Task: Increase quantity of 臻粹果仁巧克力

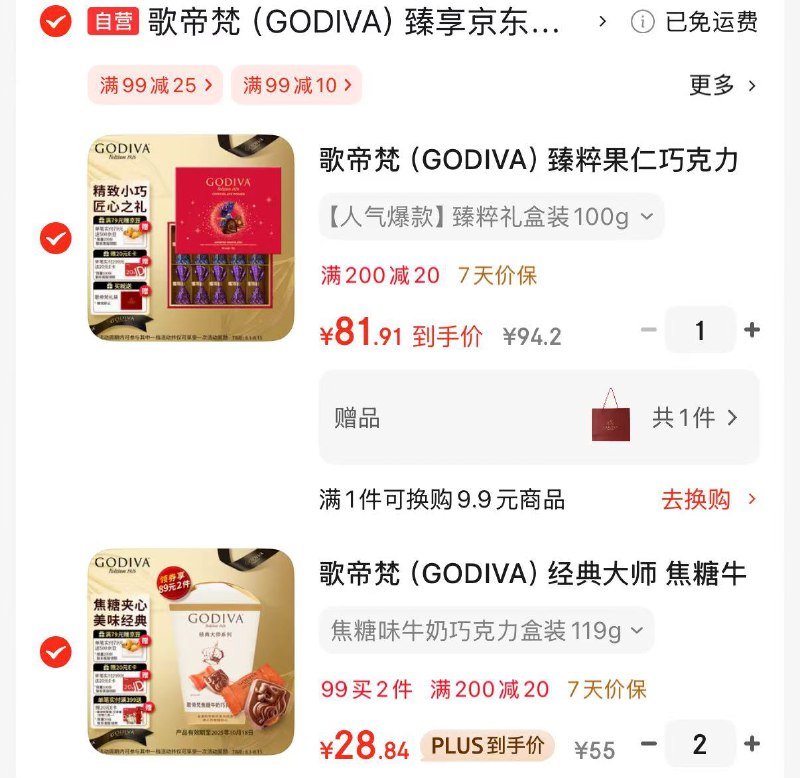Action: point(752,330)
